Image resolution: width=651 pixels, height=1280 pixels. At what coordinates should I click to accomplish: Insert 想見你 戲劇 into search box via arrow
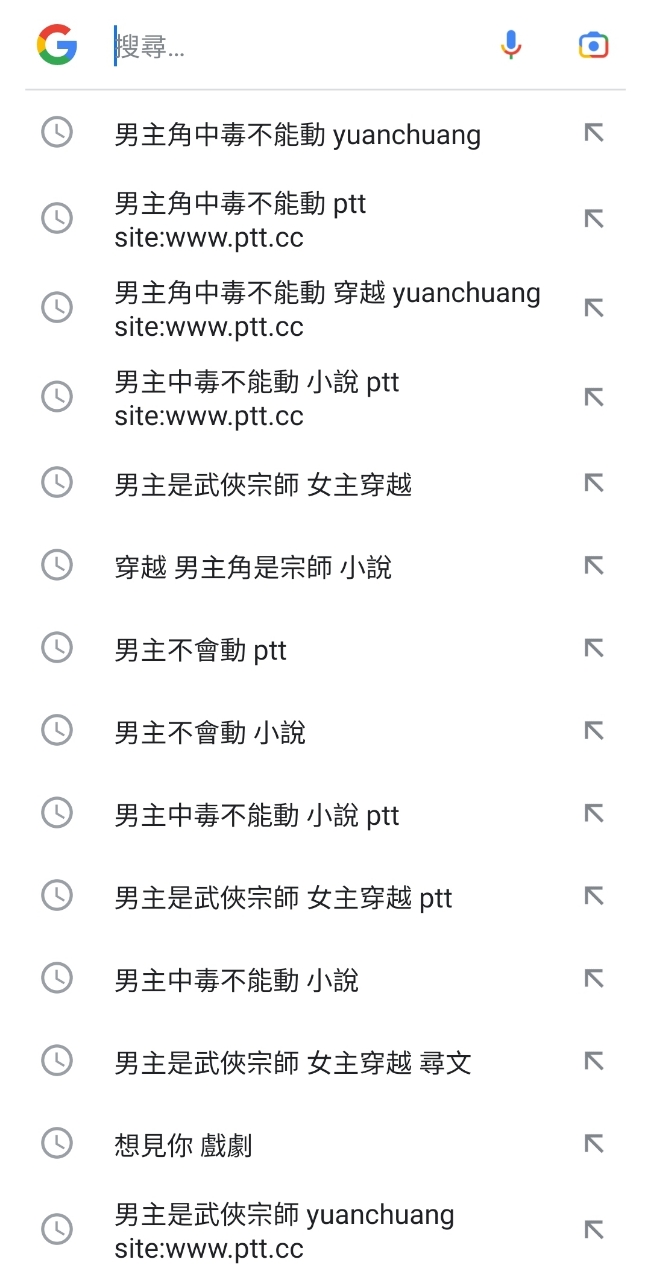[594, 1144]
